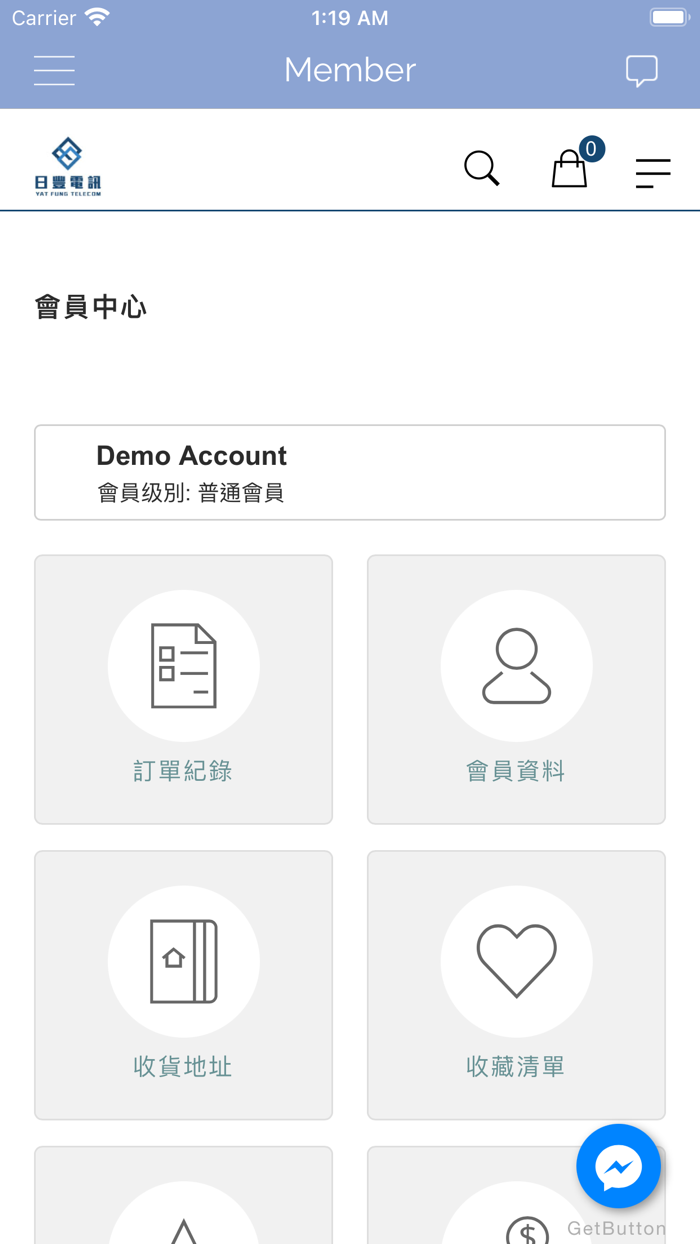Open 會員資料 member profile

[x=516, y=689]
